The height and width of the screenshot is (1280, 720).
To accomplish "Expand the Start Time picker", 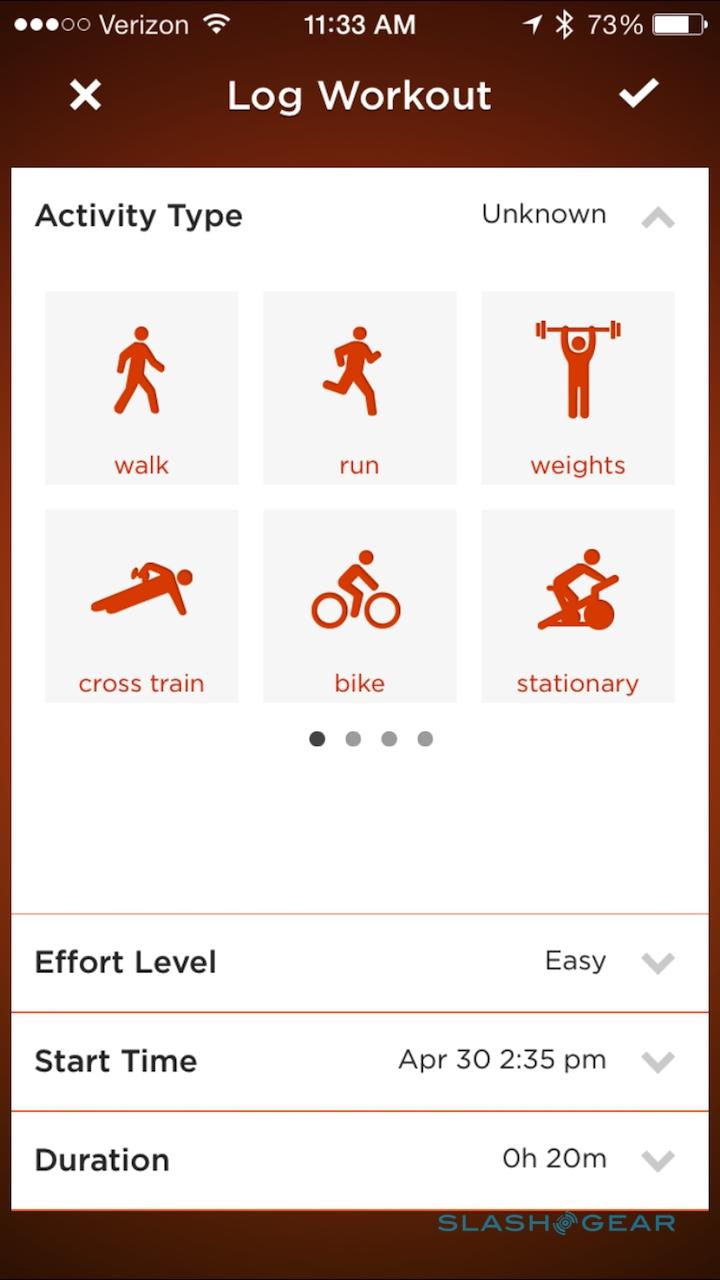I will point(657,1061).
